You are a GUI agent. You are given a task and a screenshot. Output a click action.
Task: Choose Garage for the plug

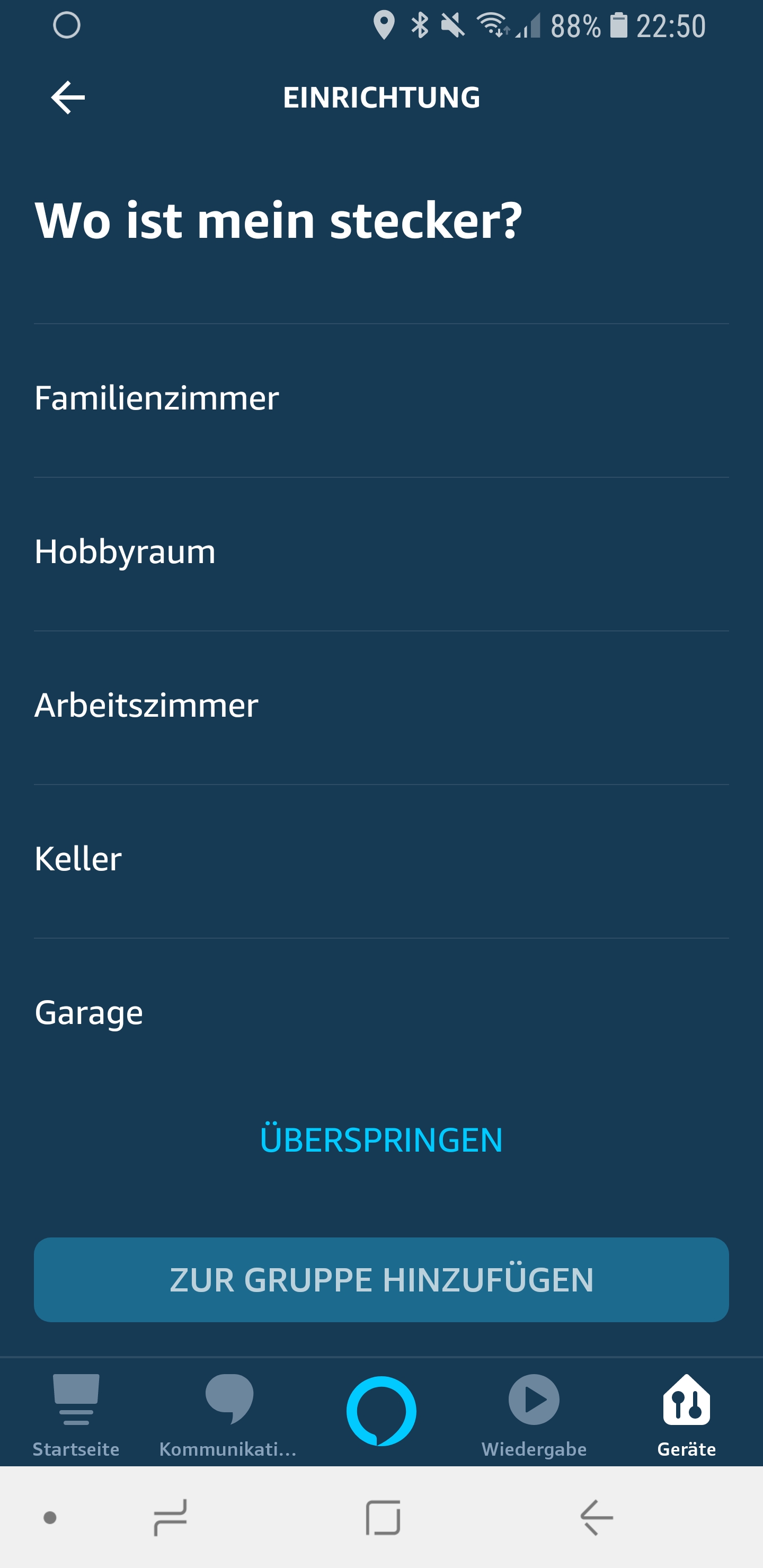(381, 1013)
